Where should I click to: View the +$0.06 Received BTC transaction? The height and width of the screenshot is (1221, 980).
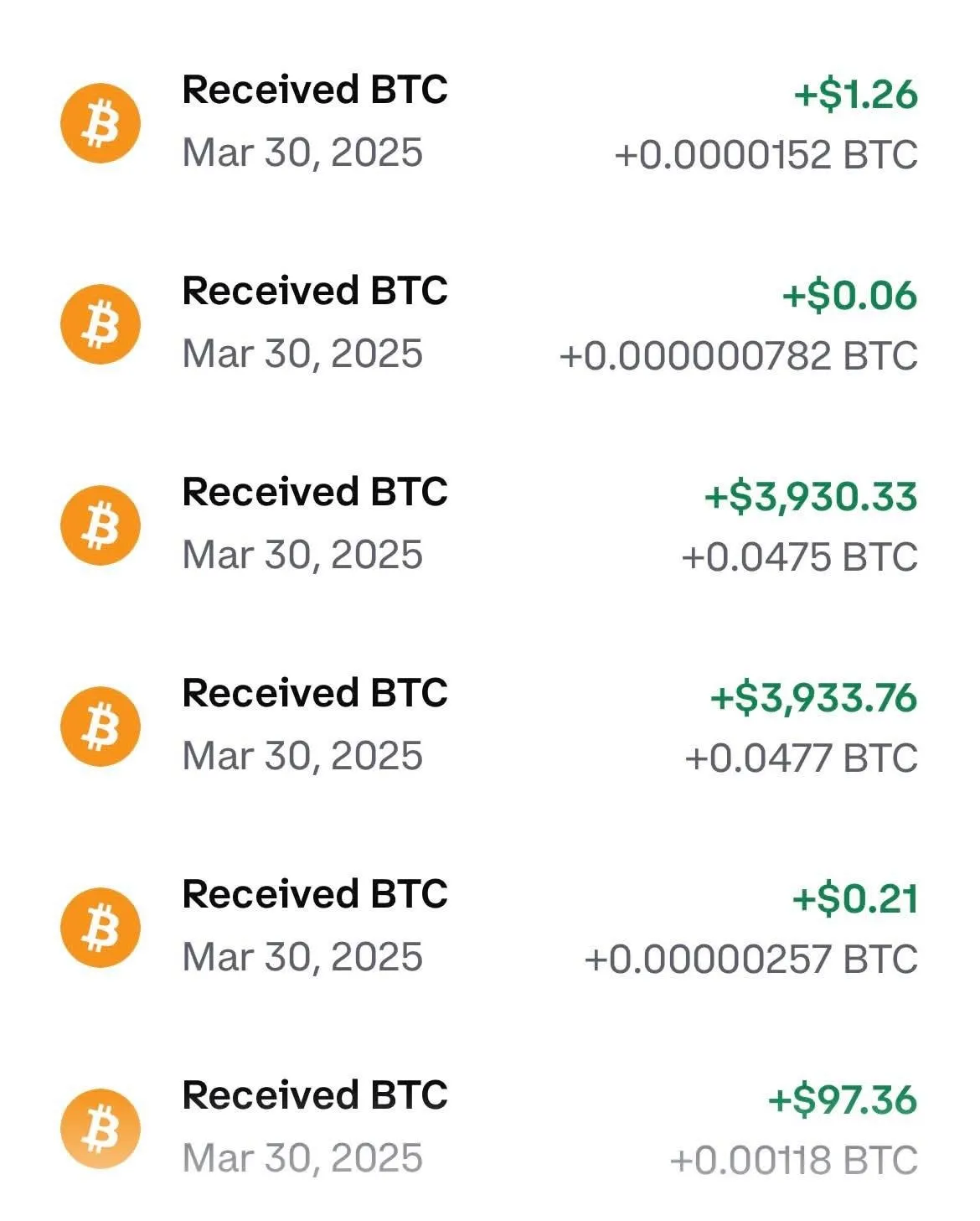click(489, 323)
